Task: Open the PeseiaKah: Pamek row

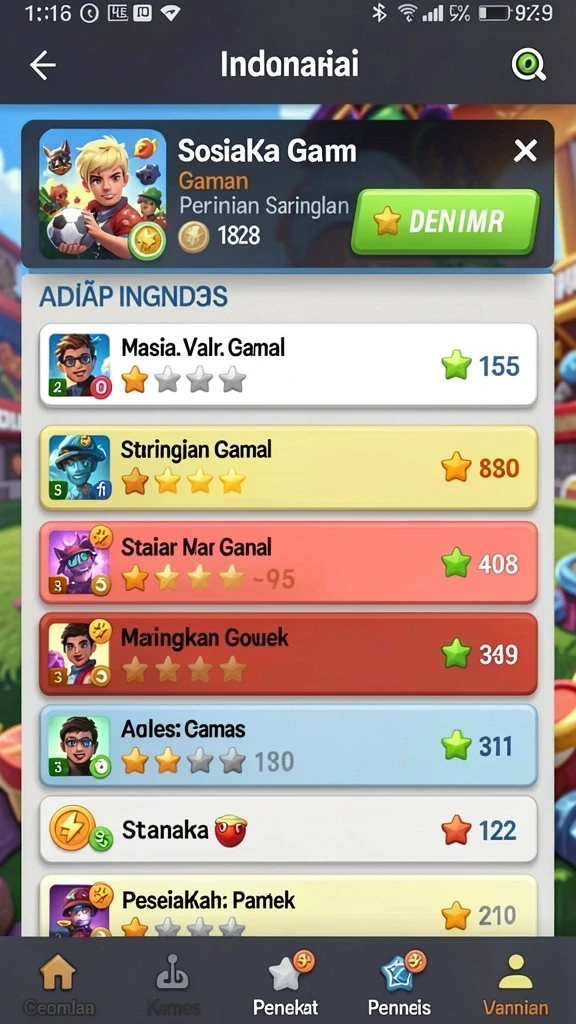Action: [288, 905]
